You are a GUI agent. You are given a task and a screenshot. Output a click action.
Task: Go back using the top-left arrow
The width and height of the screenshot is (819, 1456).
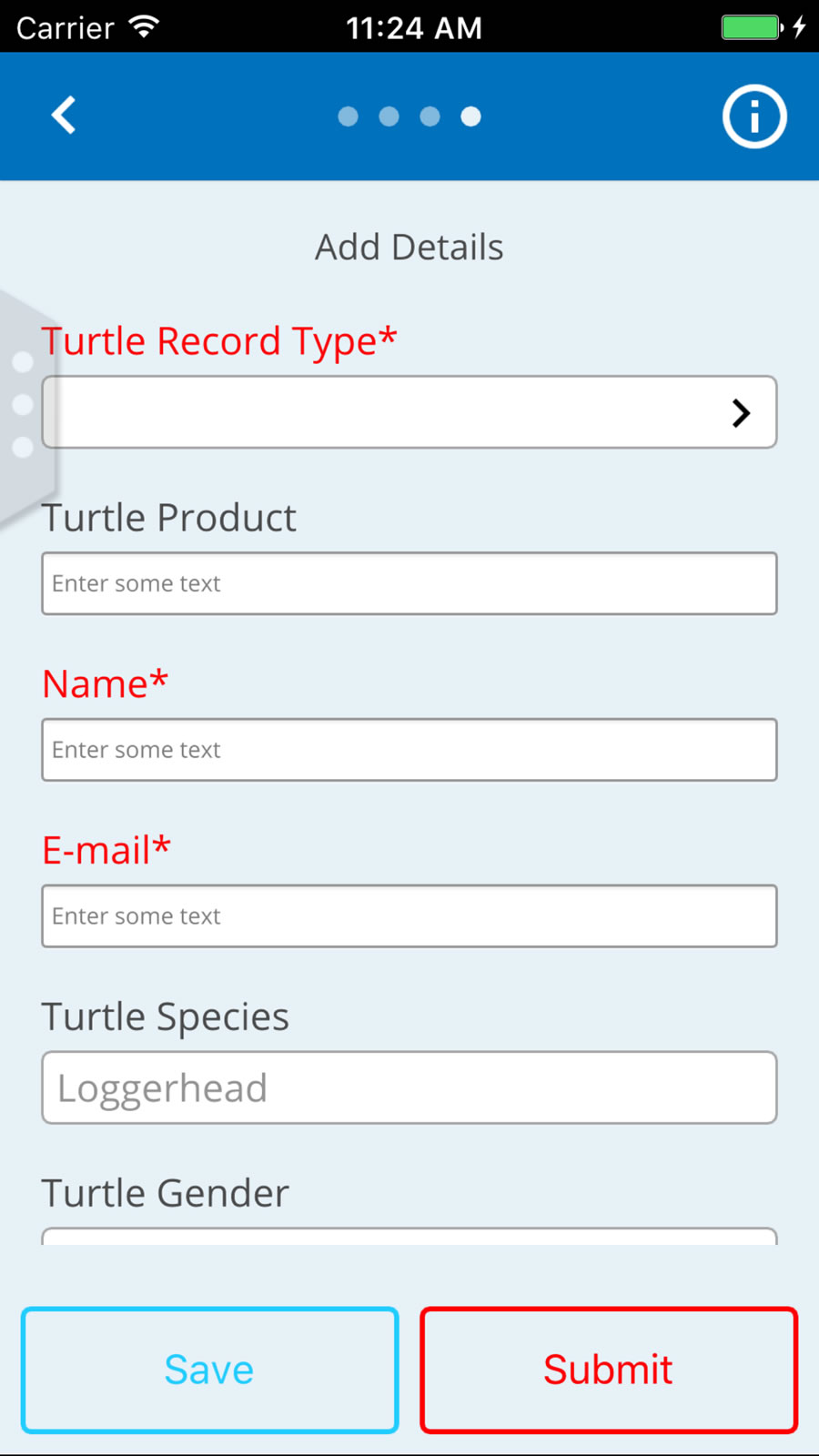(64, 116)
